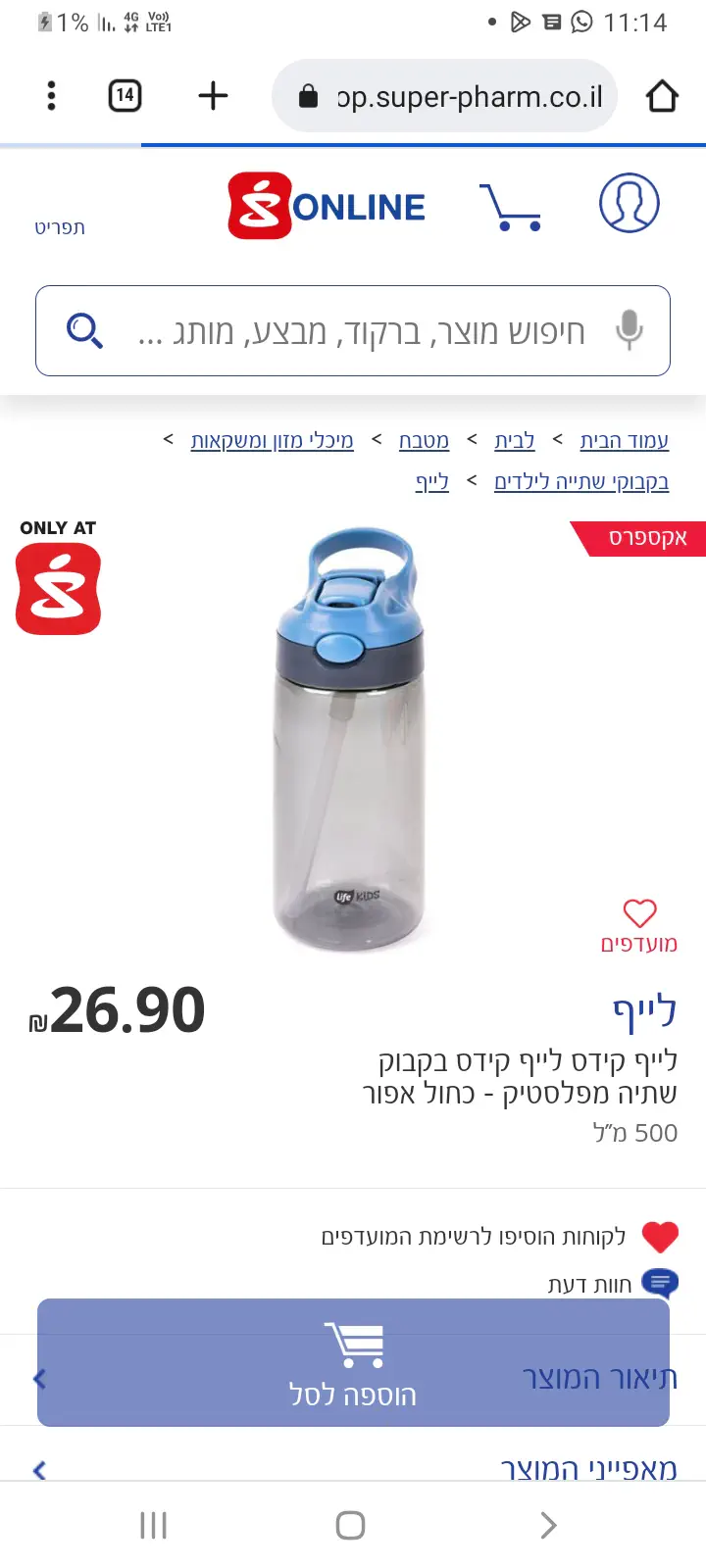Start voice search with the microphone

tap(629, 330)
